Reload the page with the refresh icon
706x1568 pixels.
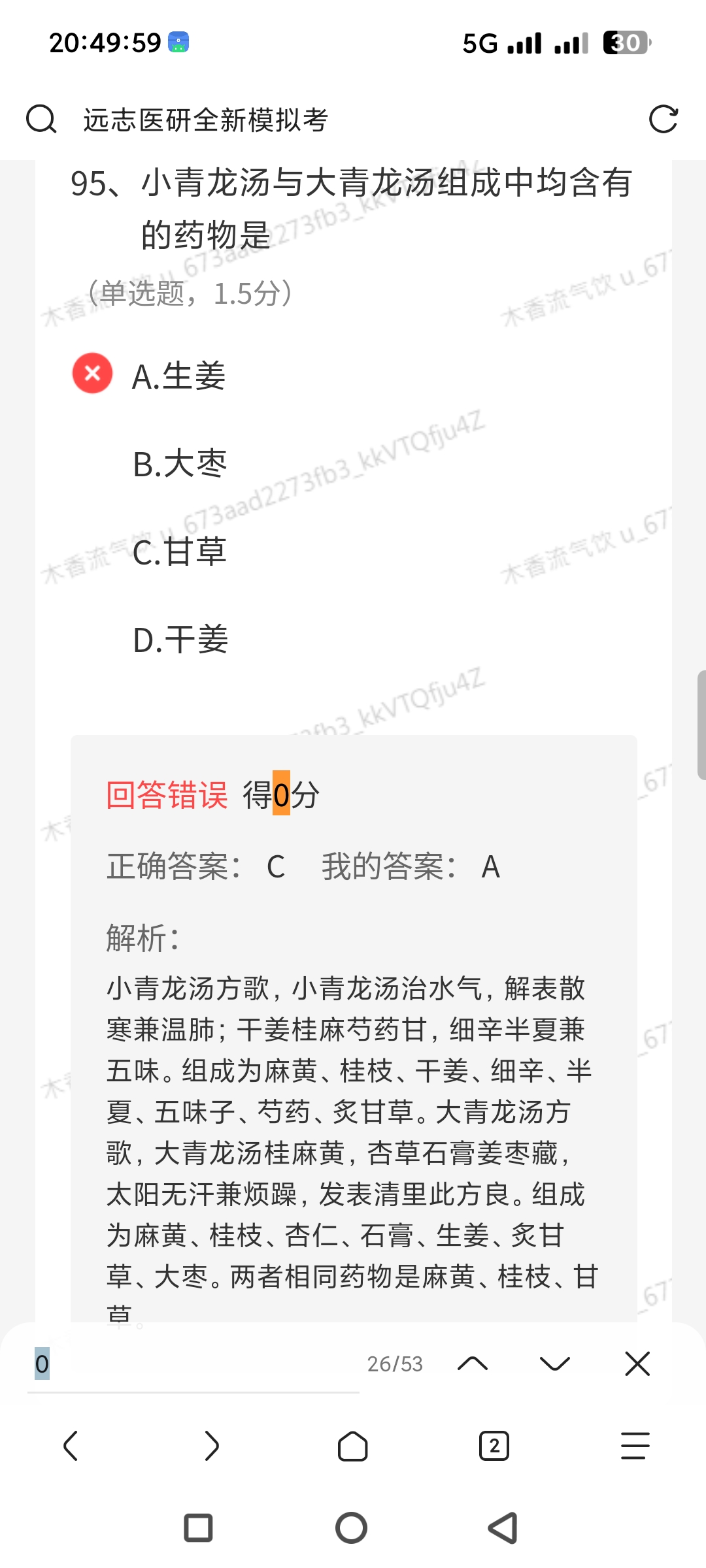tap(663, 120)
